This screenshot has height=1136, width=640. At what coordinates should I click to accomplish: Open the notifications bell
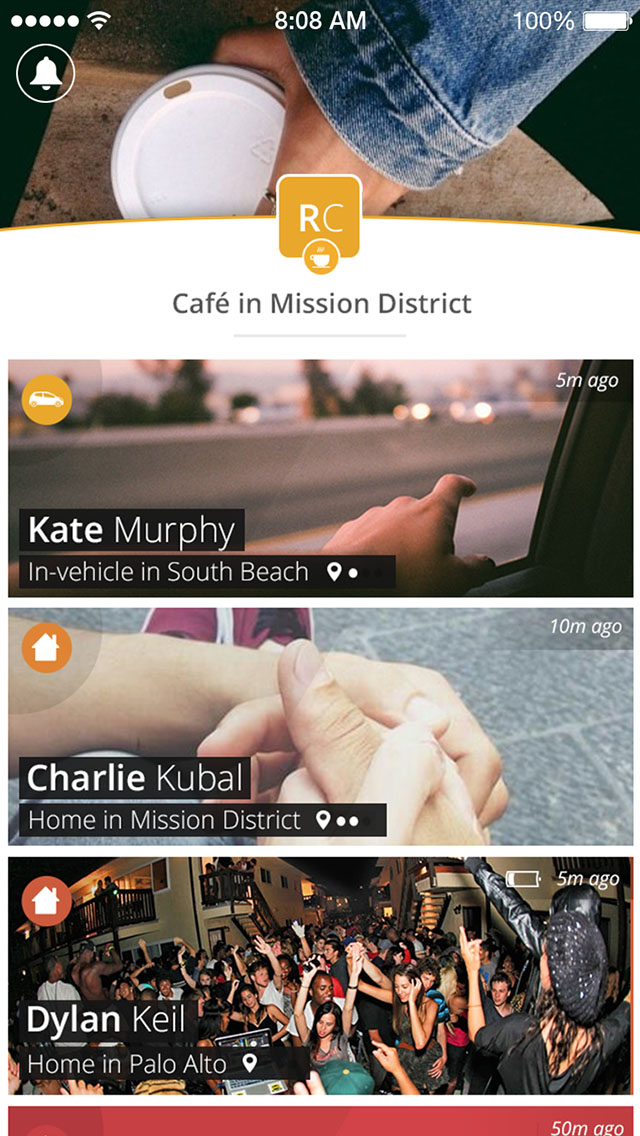[46, 73]
